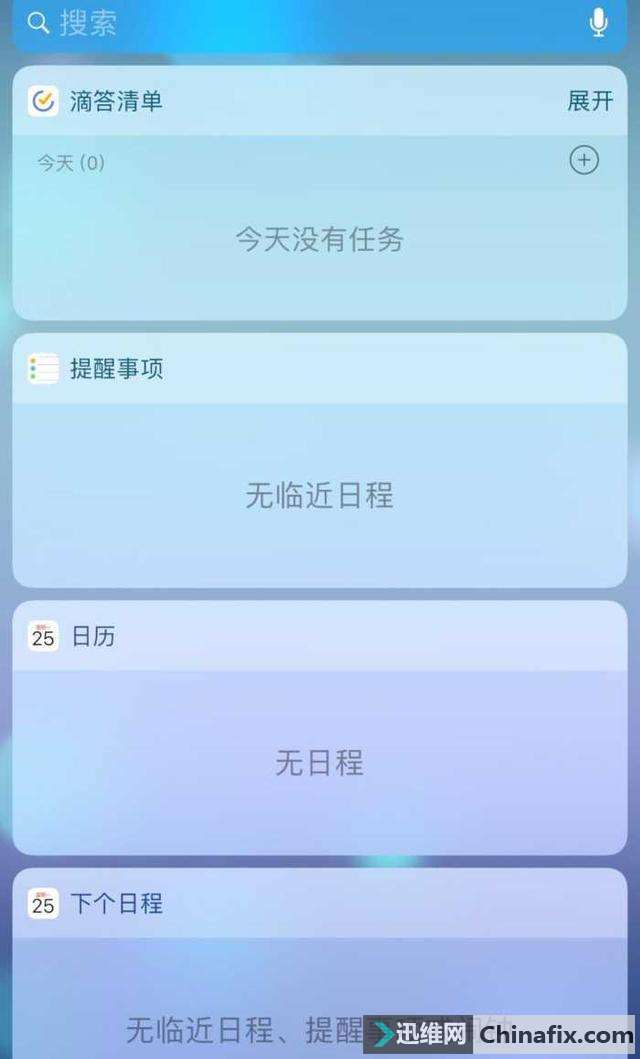Open the 下个日程 widget
This screenshot has width=640, height=1059.
pos(116,904)
